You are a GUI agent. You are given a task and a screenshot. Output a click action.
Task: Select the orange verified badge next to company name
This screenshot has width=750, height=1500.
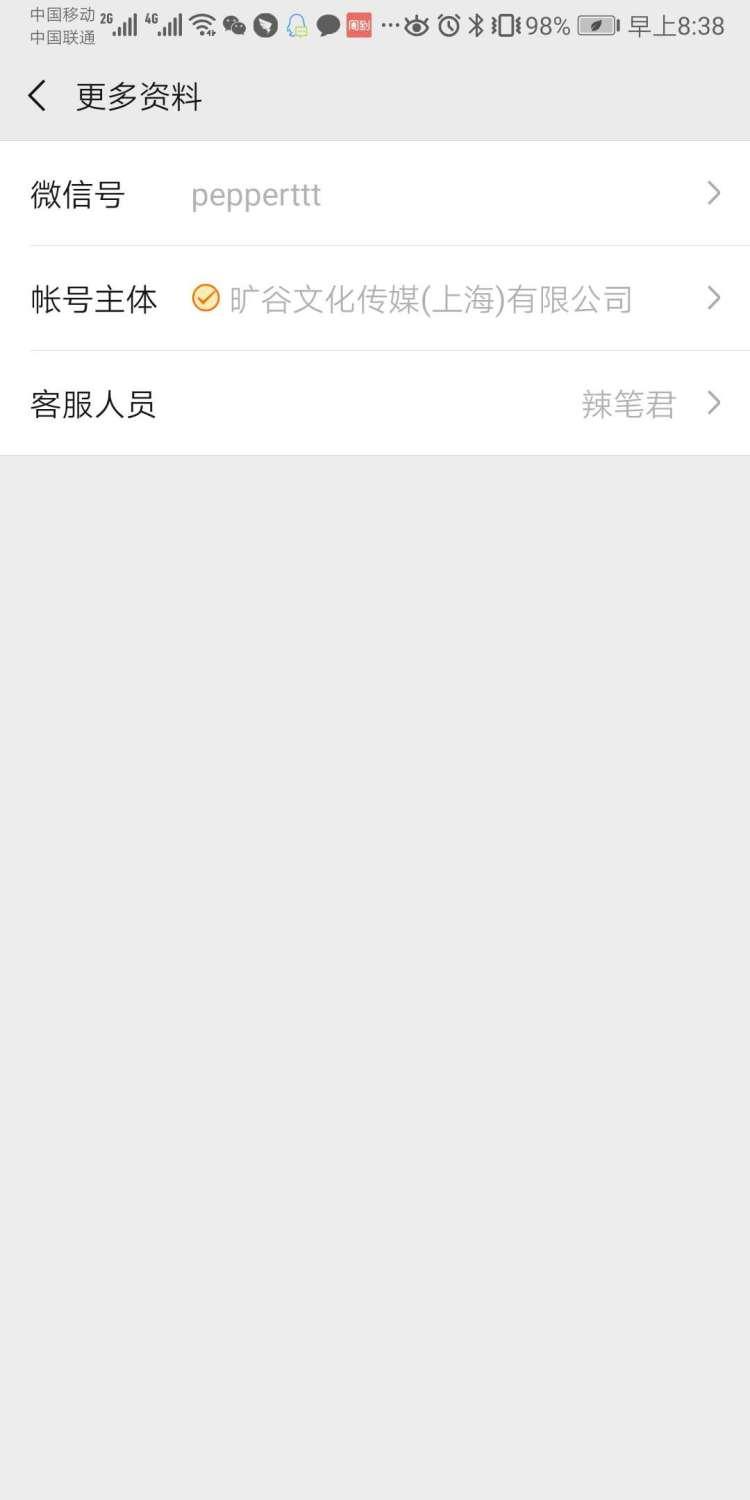click(x=205, y=297)
